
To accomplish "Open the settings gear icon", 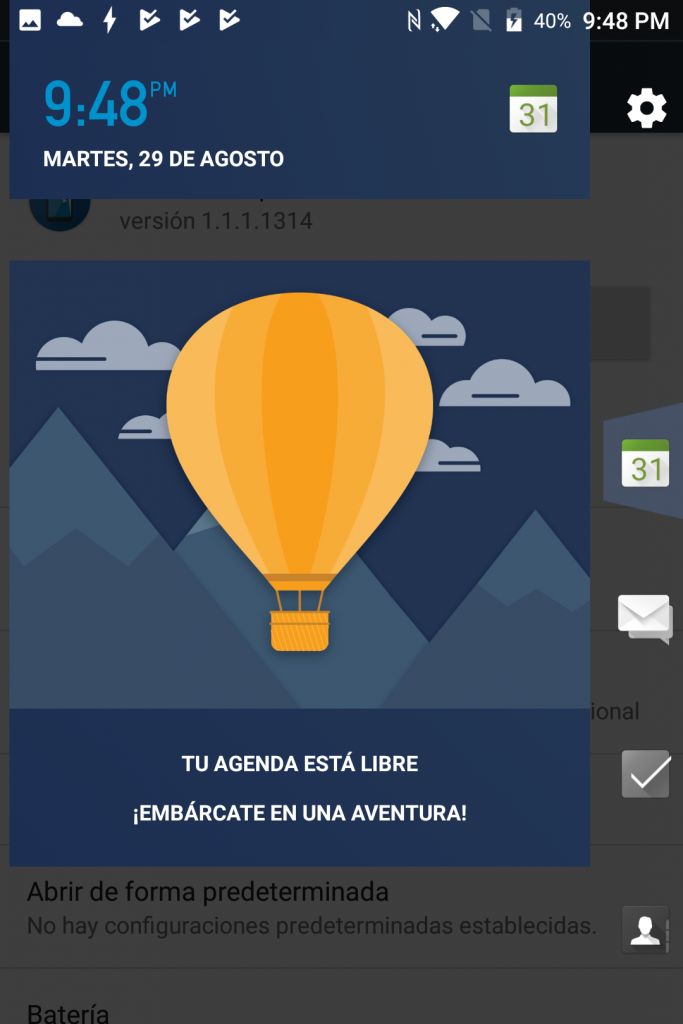I will click(x=646, y=108).
